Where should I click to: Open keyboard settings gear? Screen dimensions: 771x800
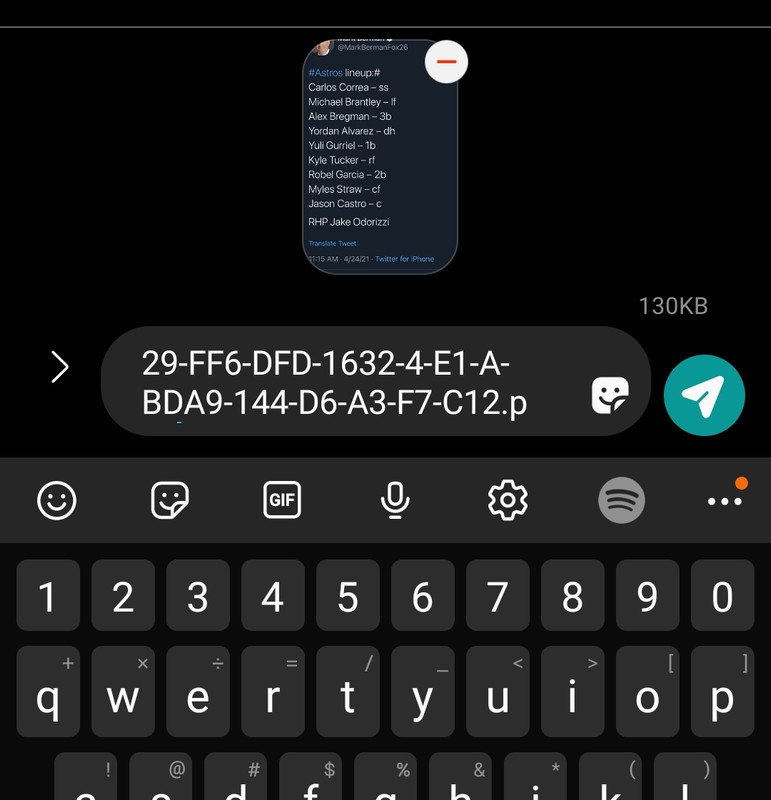(x=508, y=499)
